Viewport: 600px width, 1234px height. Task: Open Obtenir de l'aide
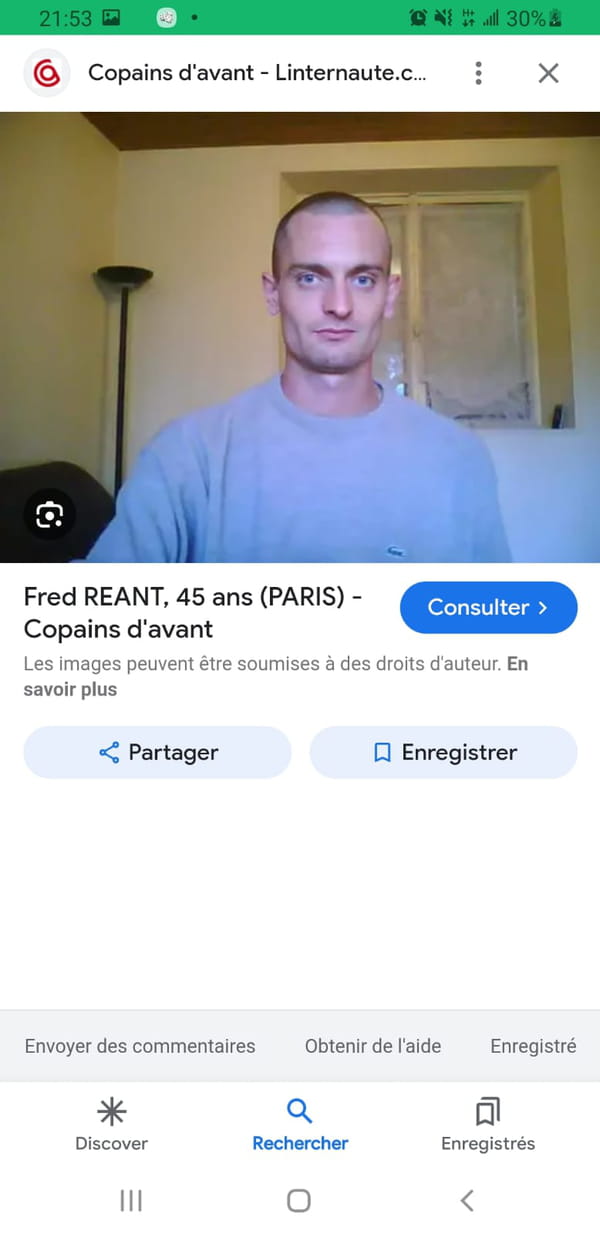(373, 1046)
